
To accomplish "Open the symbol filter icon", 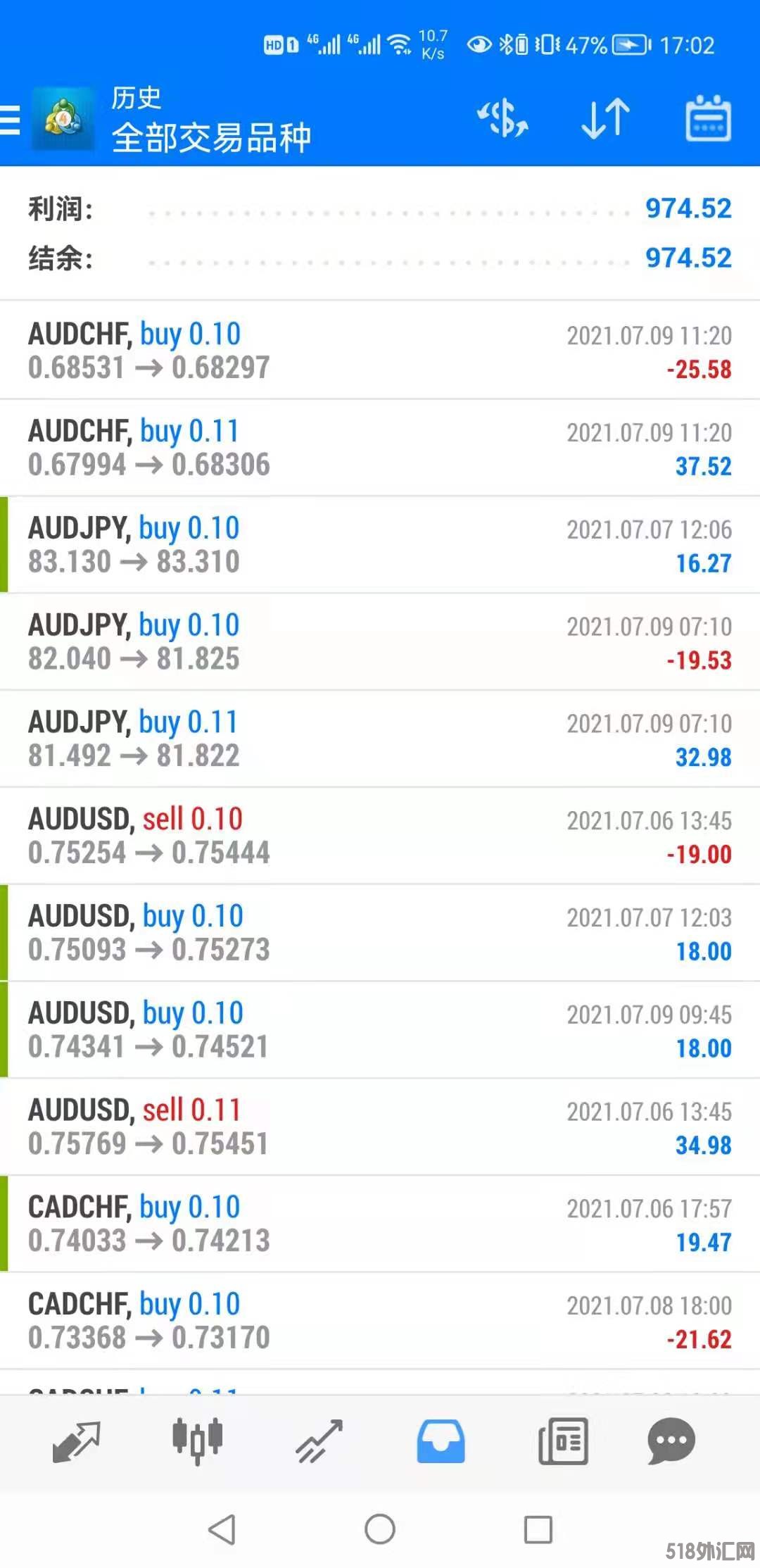I will pyautogui.click(x=502, y=118).
